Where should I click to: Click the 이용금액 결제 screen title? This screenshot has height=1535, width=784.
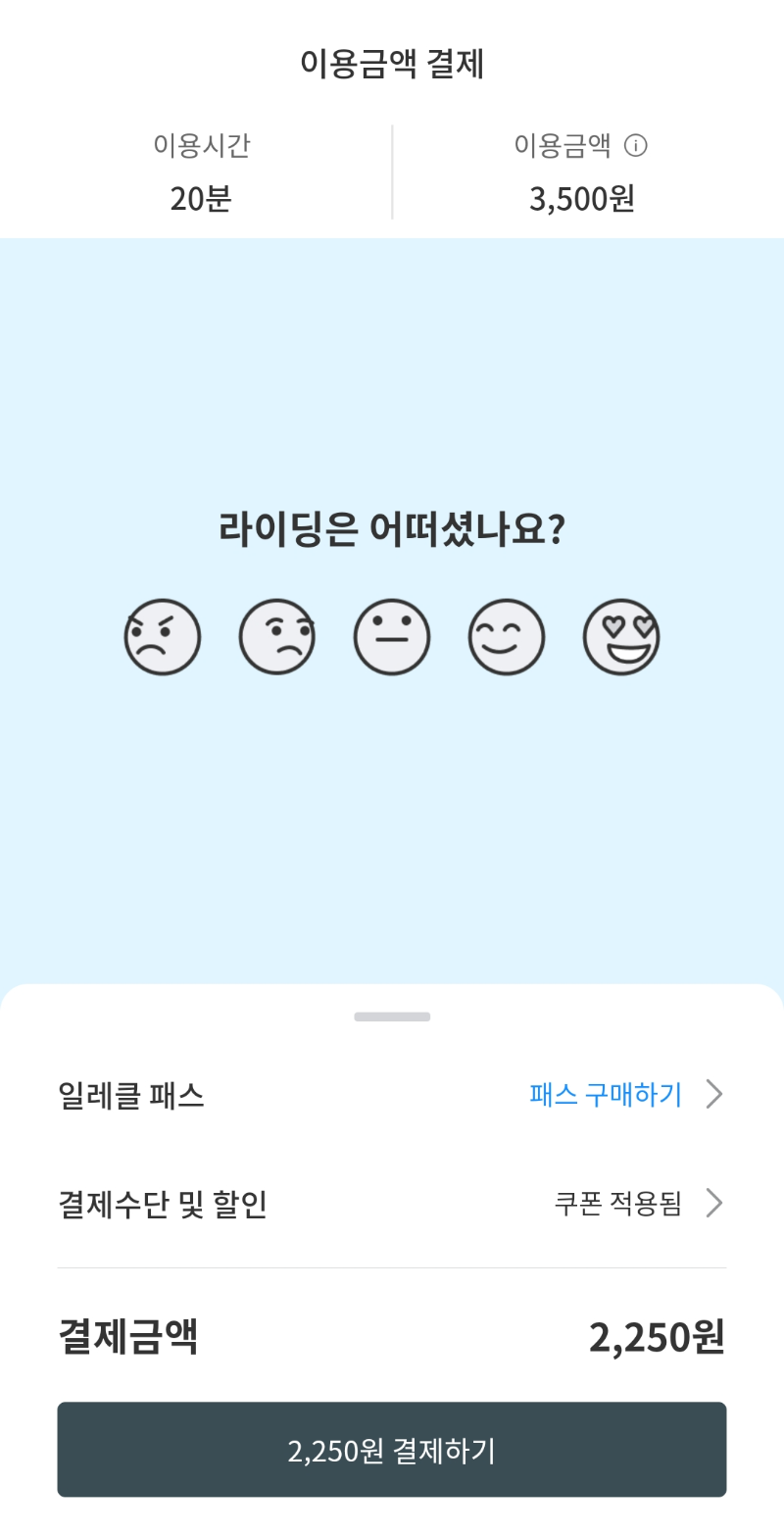pos(392,63)
